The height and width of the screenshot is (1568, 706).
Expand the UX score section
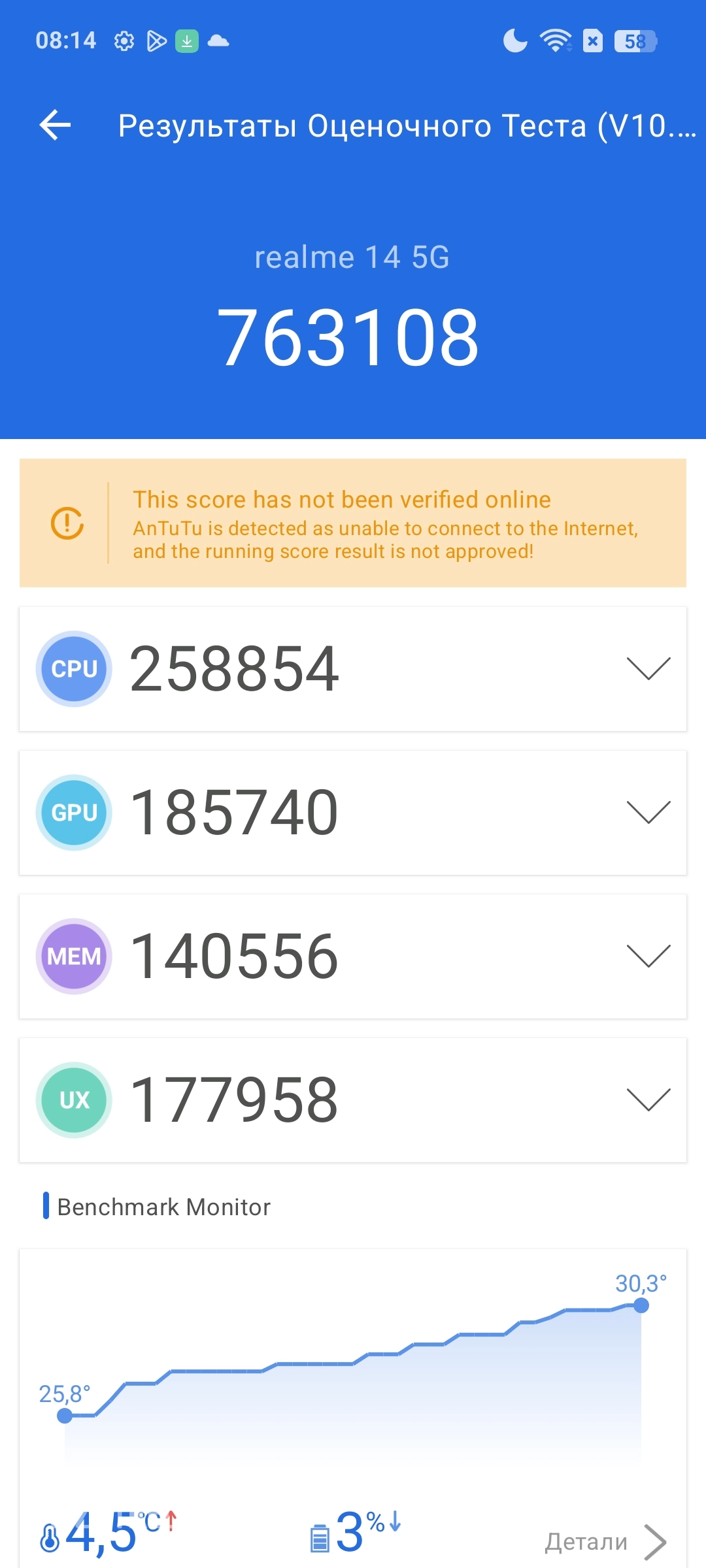(648, 1100)
